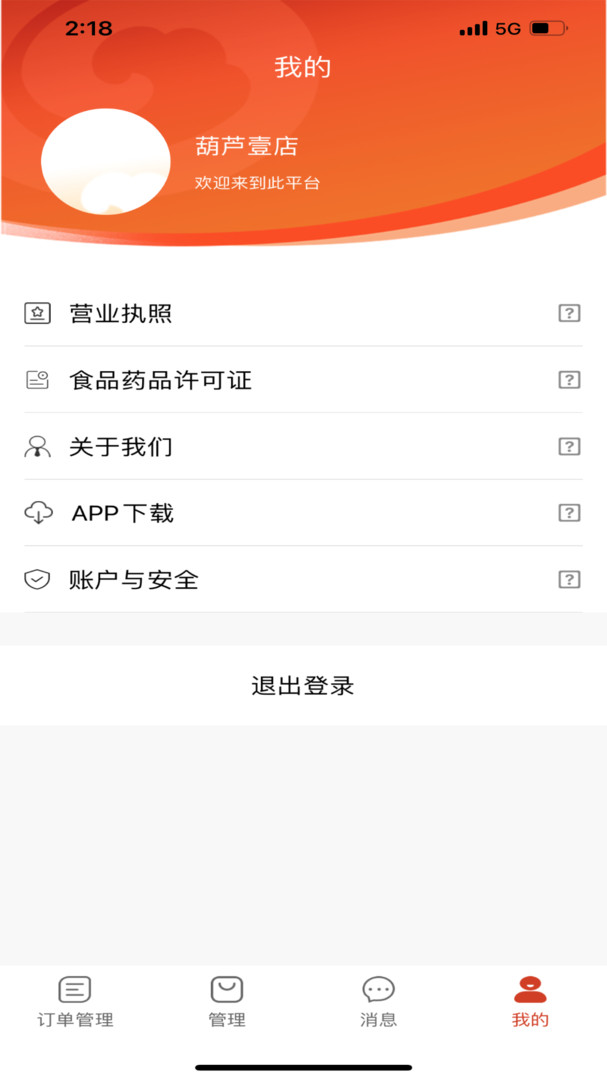Open the 消息 tab
Image resolution: width=607 pixels, height=1080 pixels.
coord(379,1003)
